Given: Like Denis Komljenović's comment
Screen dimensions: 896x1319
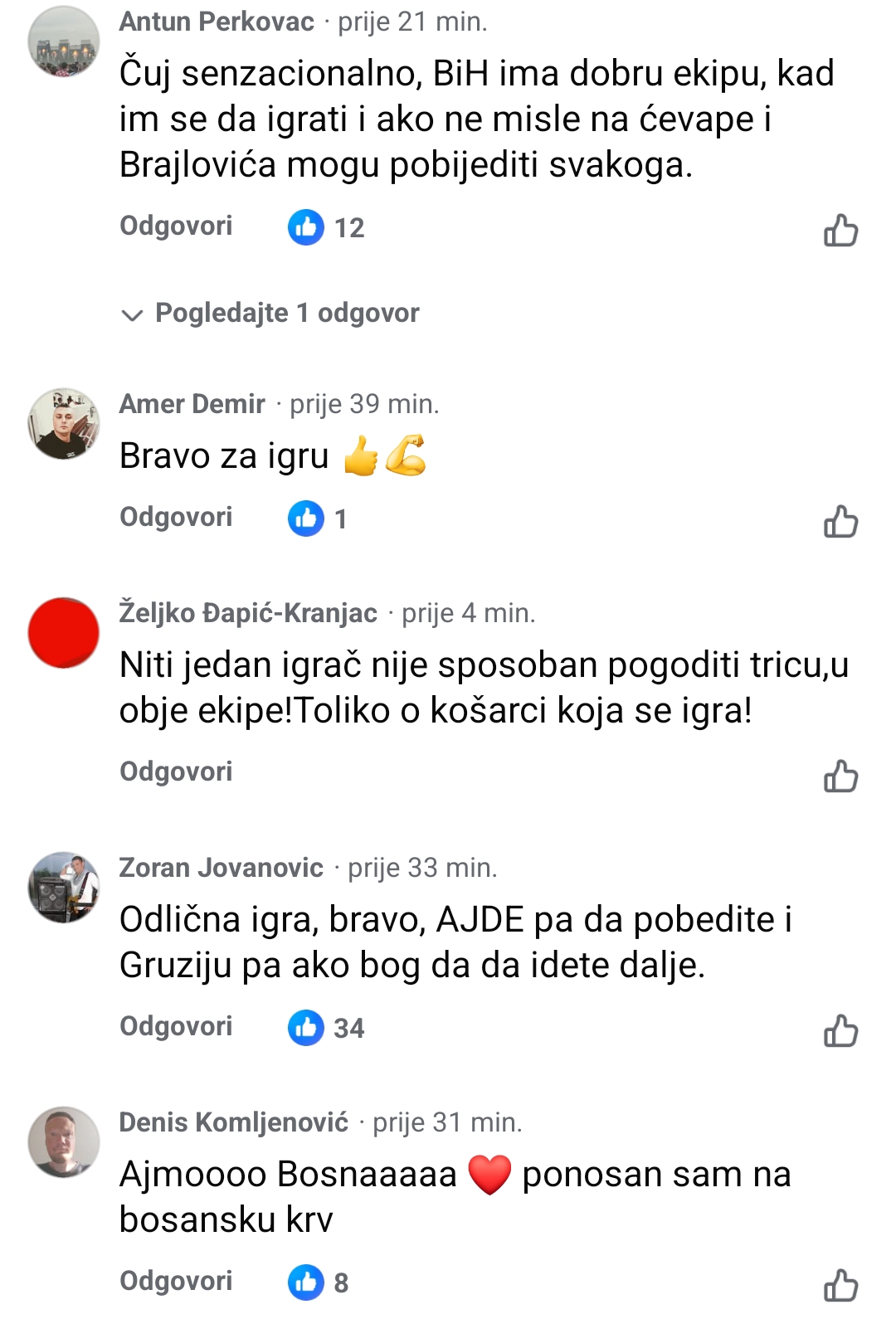Looking at the screenshot, I should [840, 1285].
